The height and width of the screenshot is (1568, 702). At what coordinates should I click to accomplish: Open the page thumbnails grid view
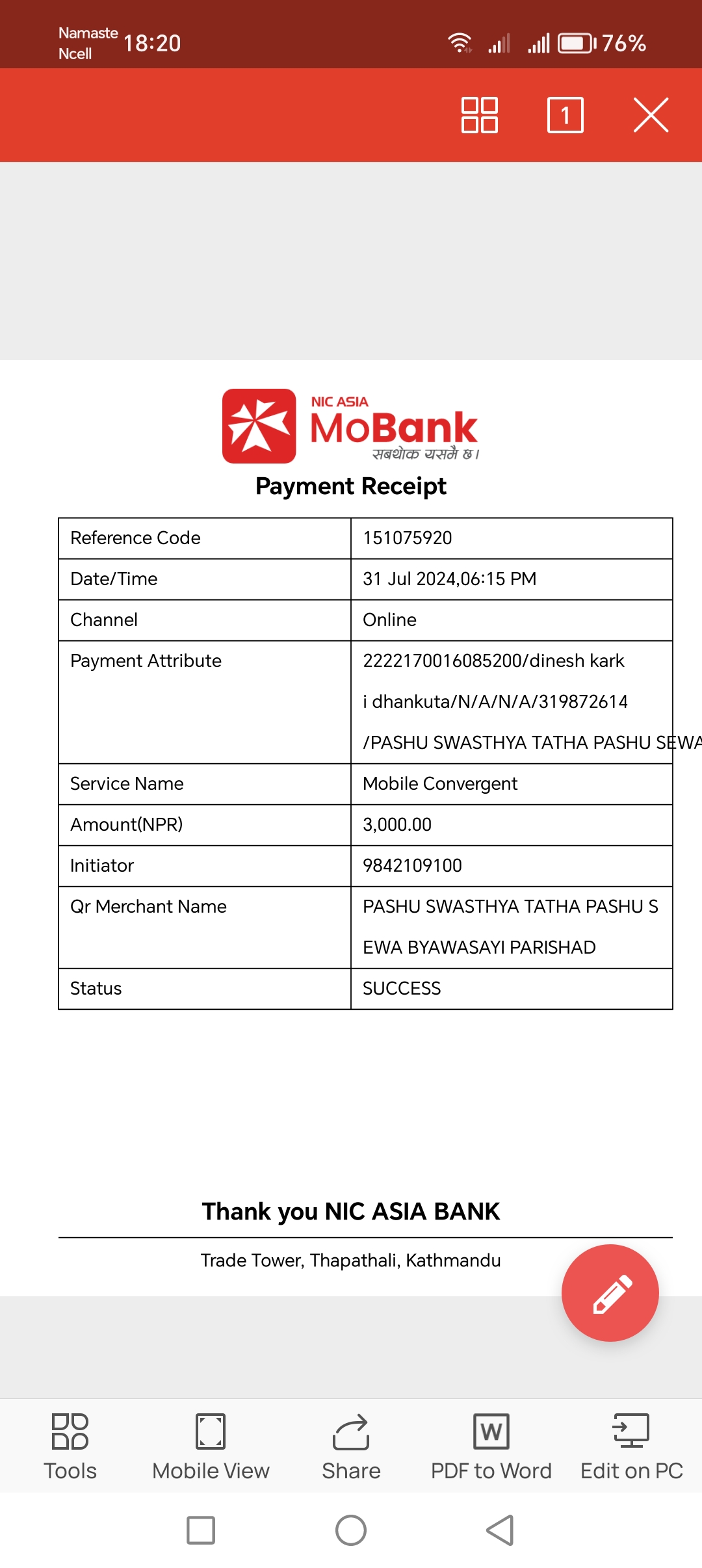480,115
